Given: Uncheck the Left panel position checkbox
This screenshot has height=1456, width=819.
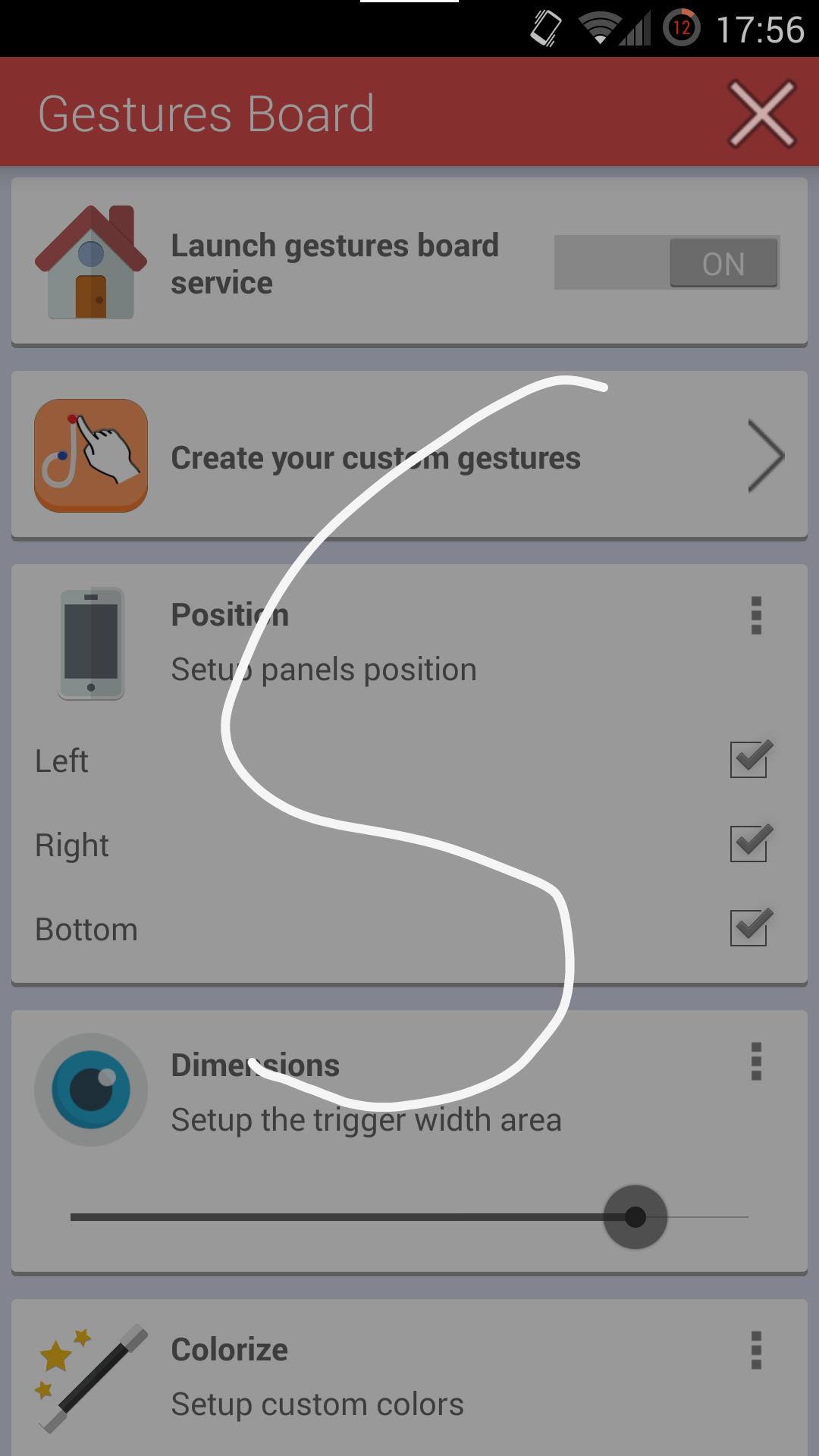Looking at the screenshot, I should tap(749, 759).
